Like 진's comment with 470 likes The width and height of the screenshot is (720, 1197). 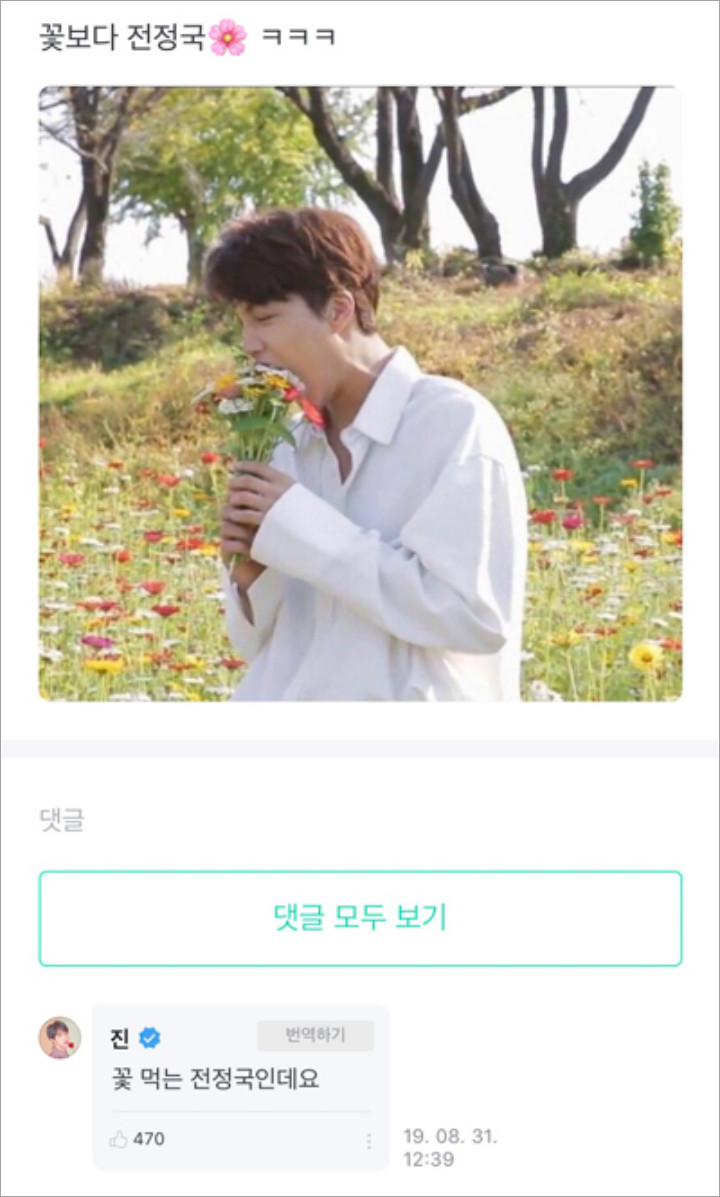[119, 1139]
